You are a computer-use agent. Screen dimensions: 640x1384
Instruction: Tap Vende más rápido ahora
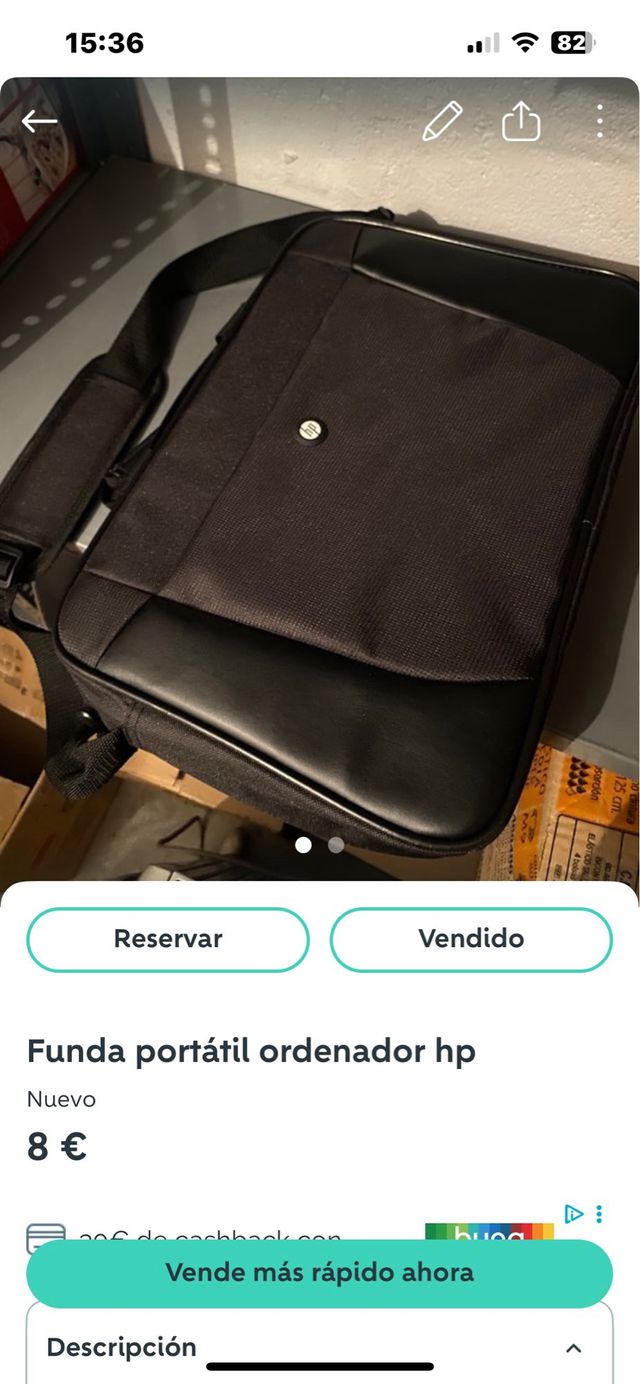(319, 1273)
